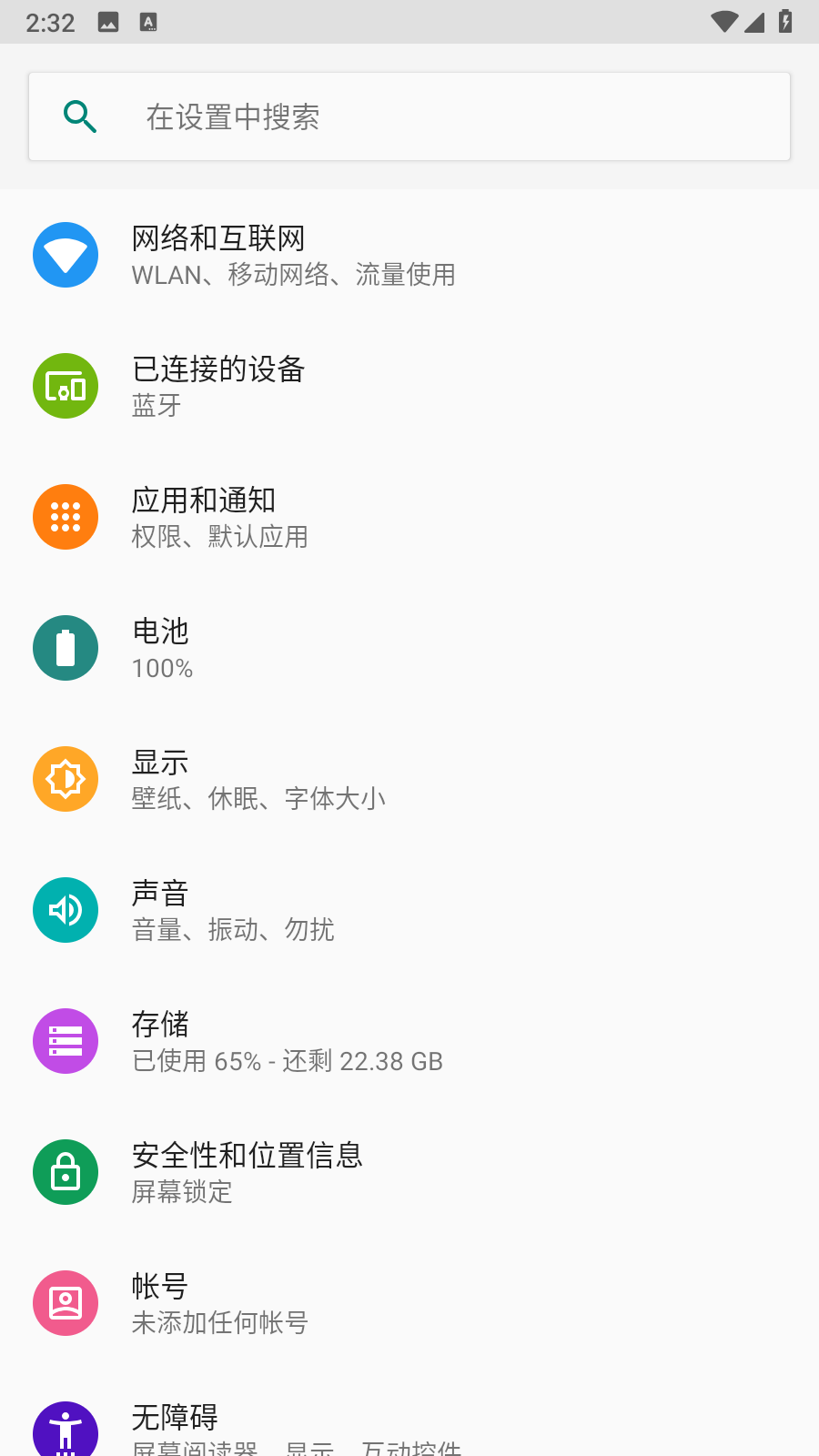Open the 电池 settings row
The image size is (819, 1456).
(x=409, y=648)
